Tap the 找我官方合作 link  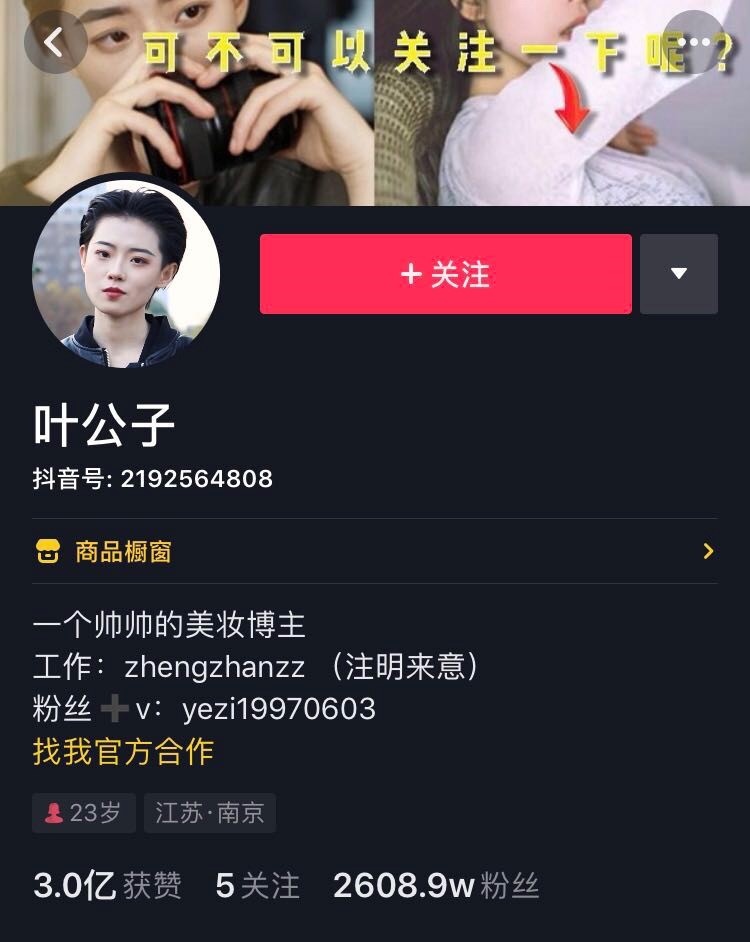pos(123,751)
